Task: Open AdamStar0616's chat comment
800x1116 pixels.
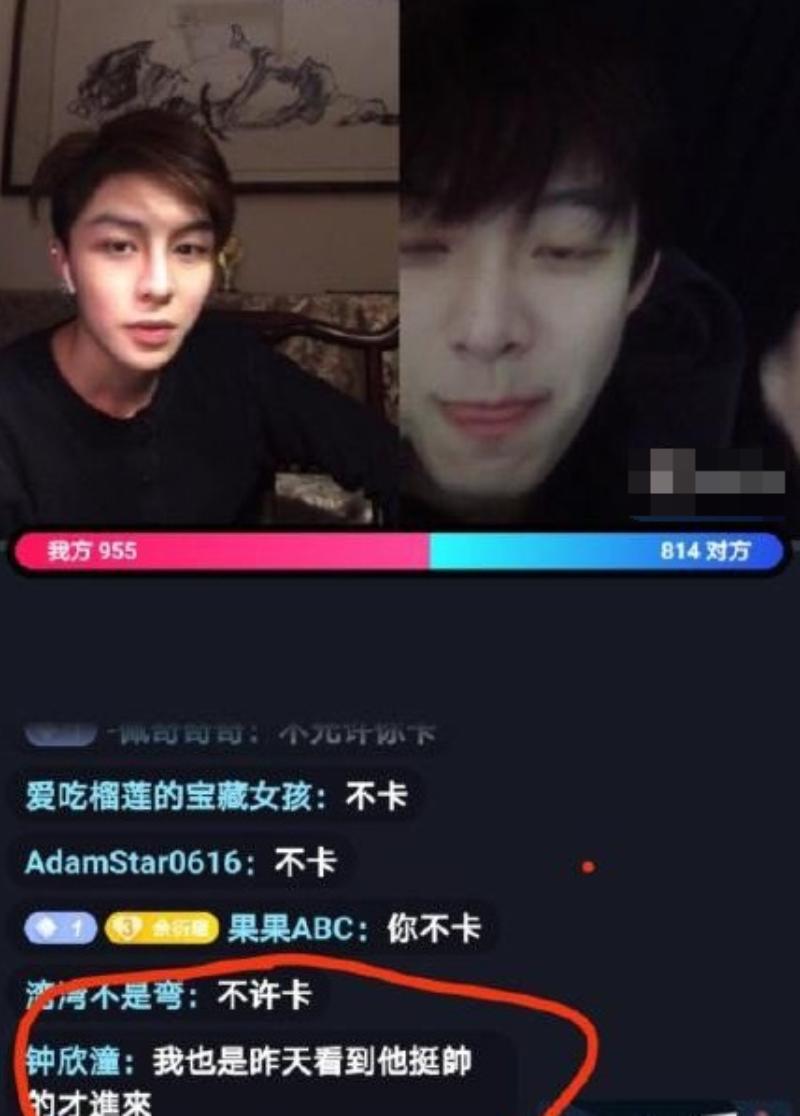Action: [181, 862]
